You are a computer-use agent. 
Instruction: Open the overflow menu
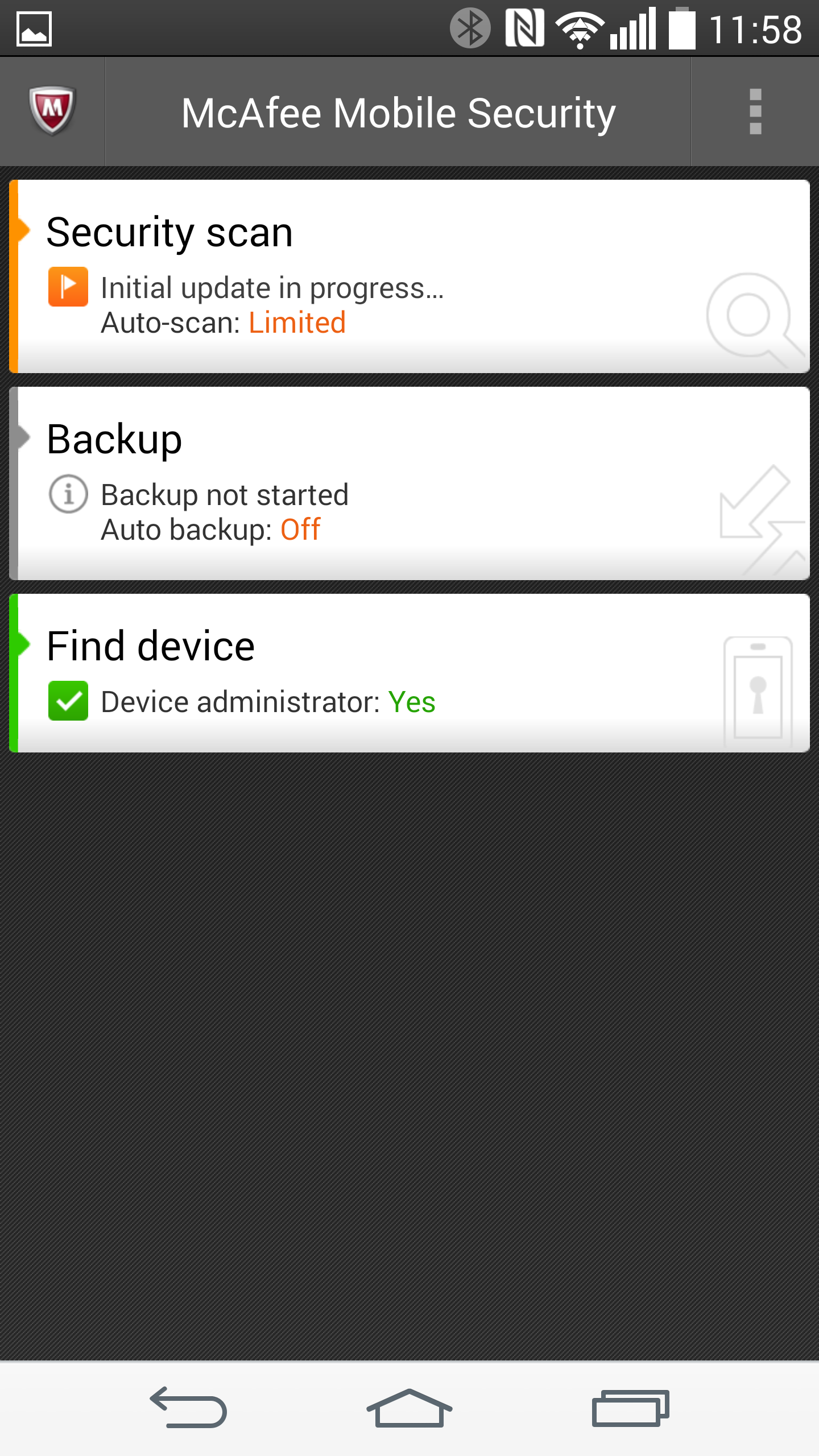pyautogui.click(x=755, y=111)
